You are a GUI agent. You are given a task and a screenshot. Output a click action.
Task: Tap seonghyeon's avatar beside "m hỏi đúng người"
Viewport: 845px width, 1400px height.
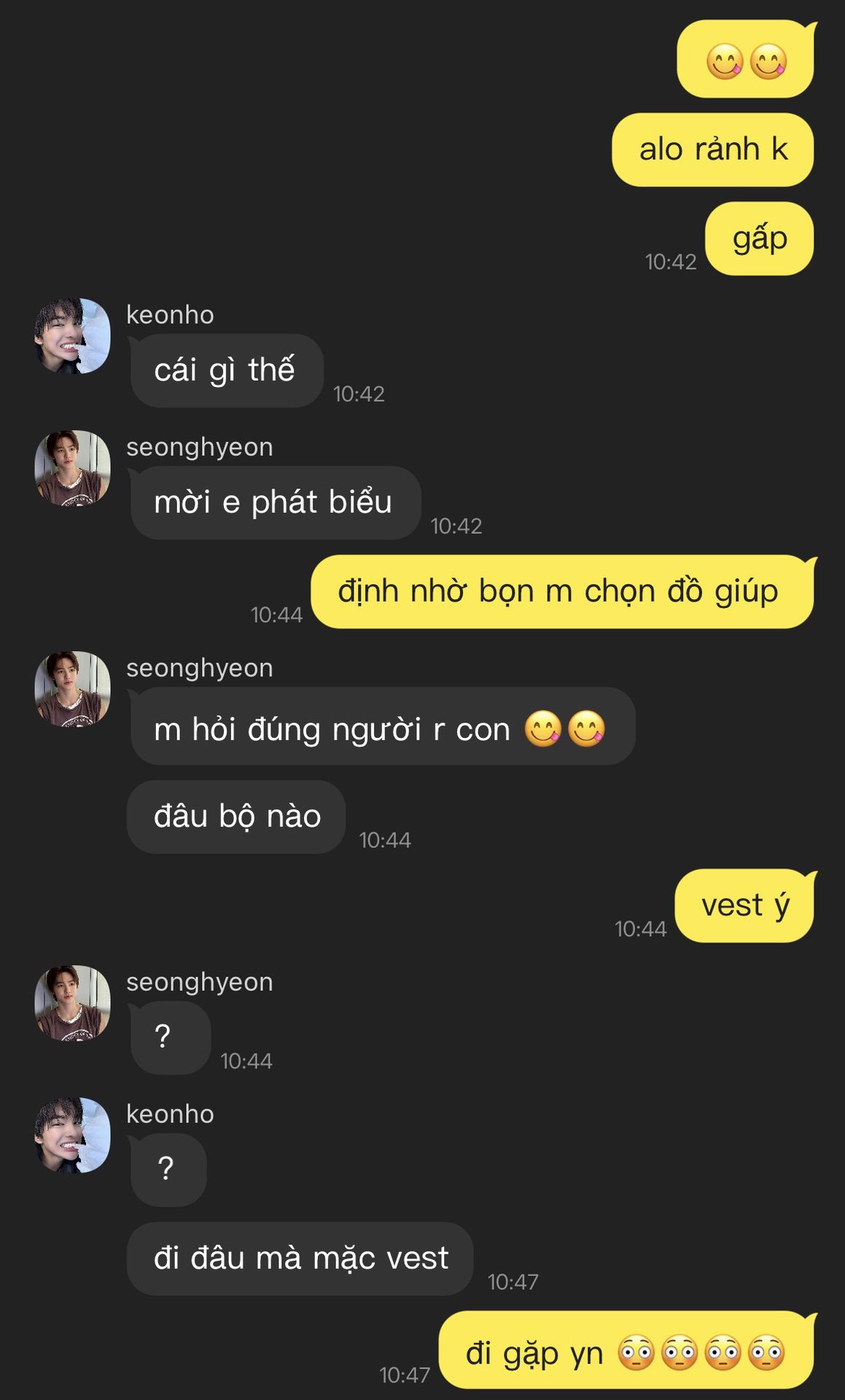pos(72,688)
